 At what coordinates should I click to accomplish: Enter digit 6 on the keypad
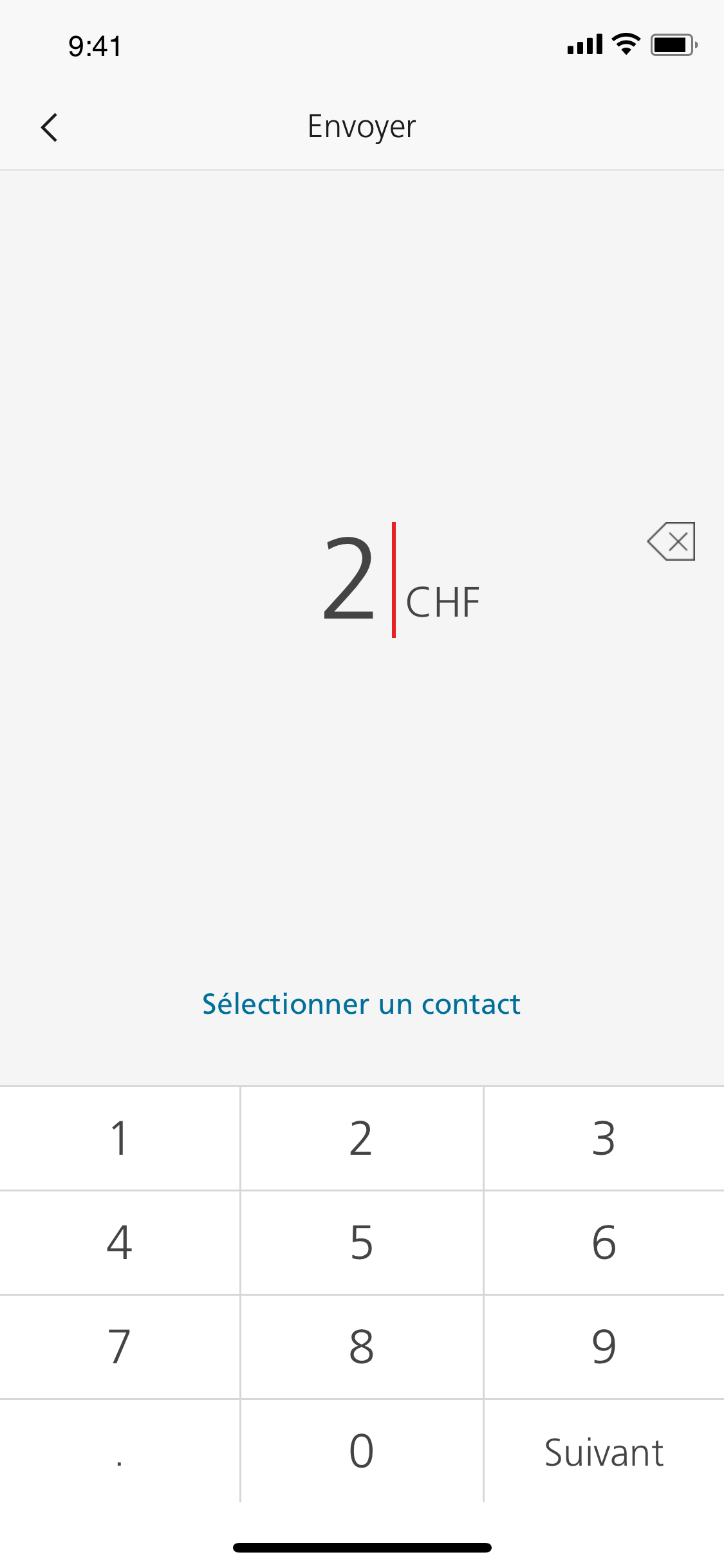pos(604,1242)
